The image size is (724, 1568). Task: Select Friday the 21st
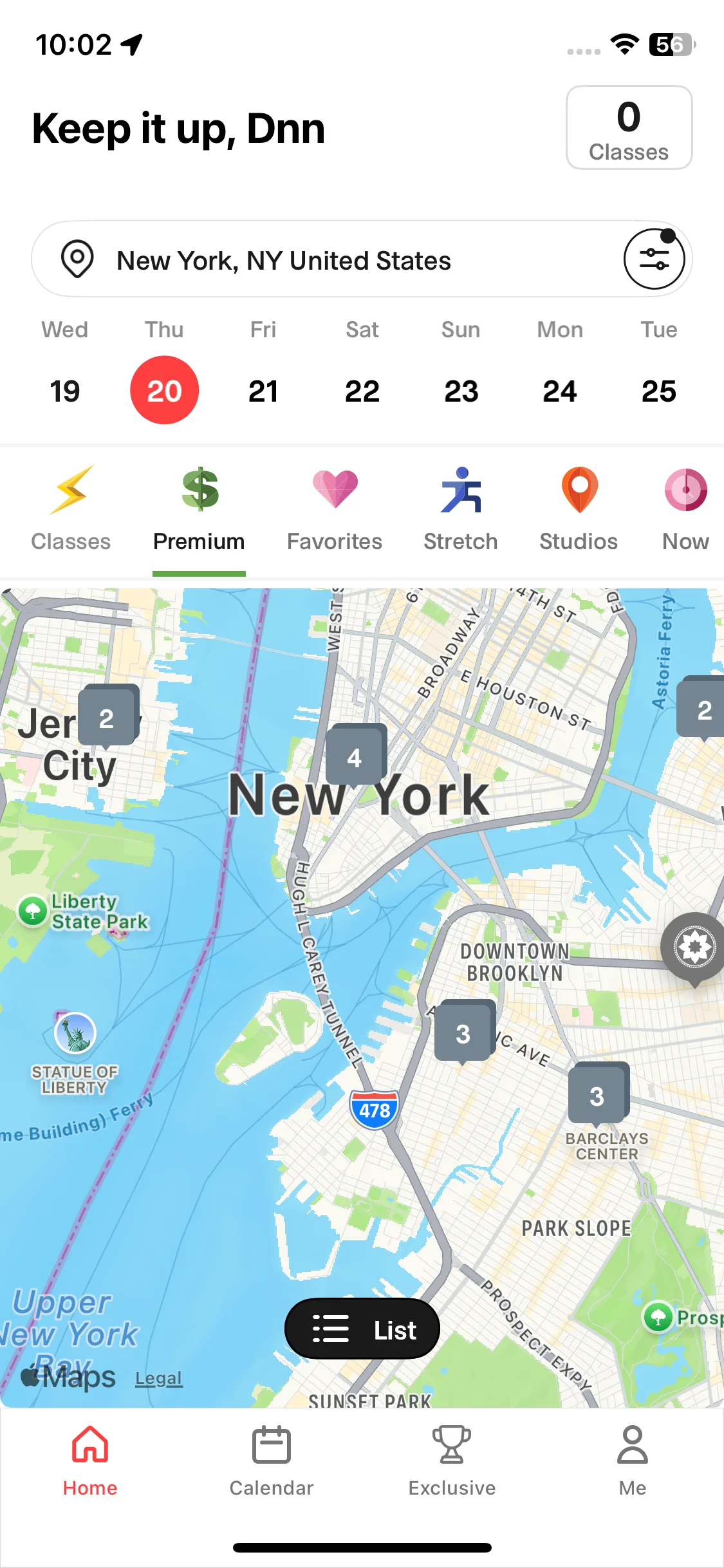coord(263,390)
